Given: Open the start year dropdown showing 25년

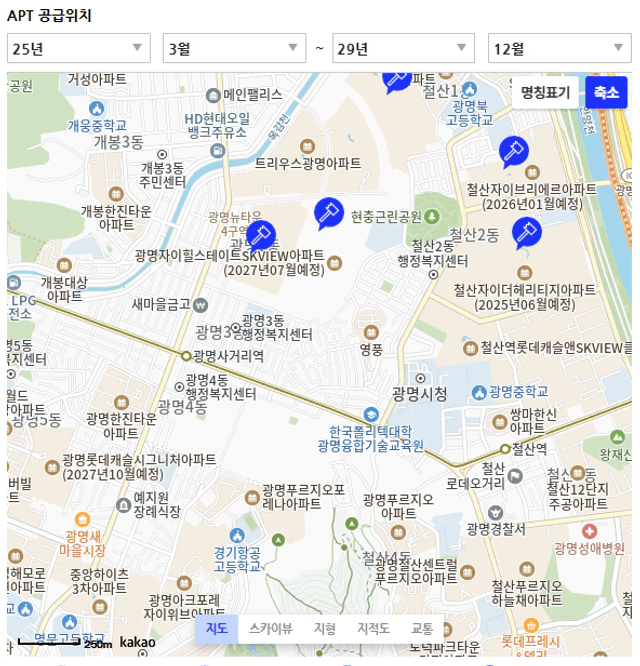Looking at the screenshot, I should click(78, 48).
